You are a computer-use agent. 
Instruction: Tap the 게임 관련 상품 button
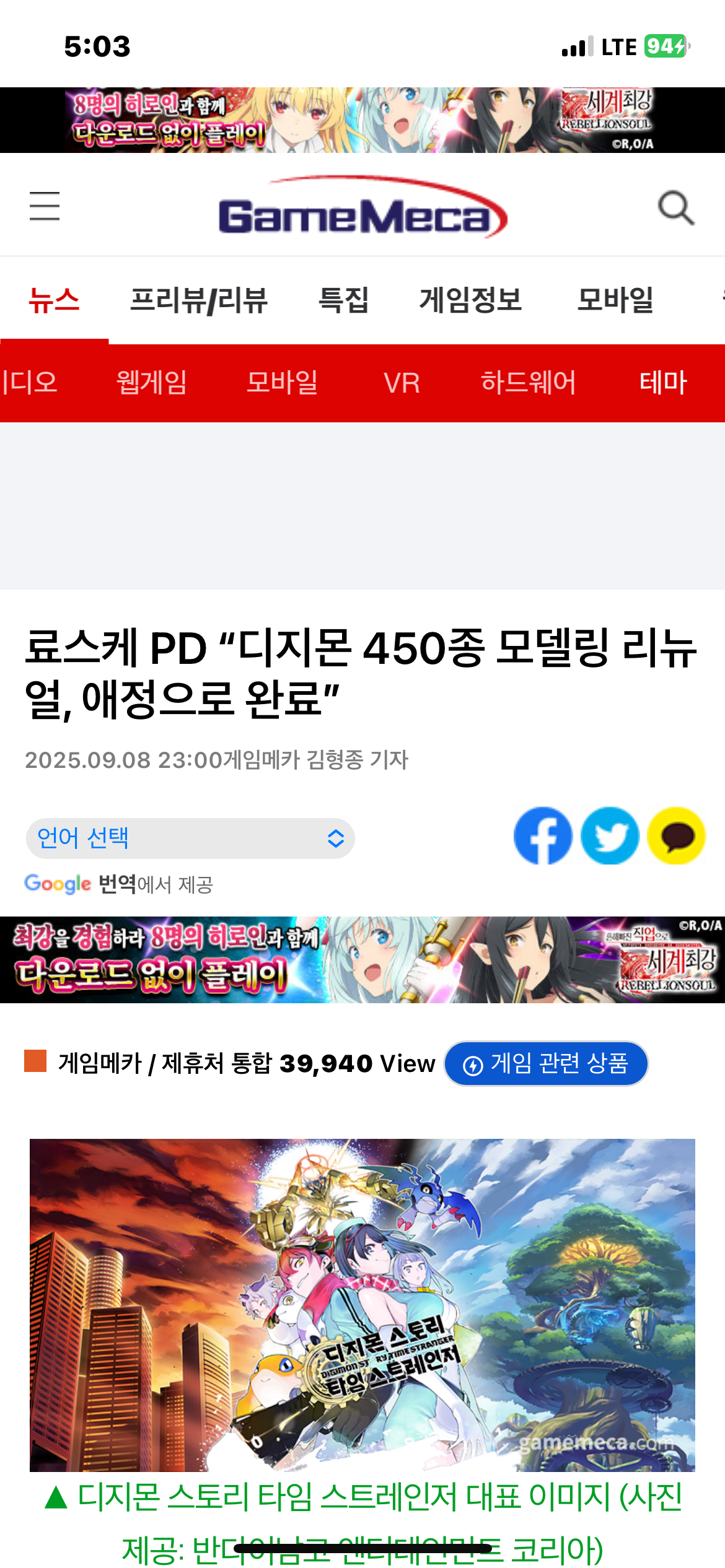[546, 1063]
